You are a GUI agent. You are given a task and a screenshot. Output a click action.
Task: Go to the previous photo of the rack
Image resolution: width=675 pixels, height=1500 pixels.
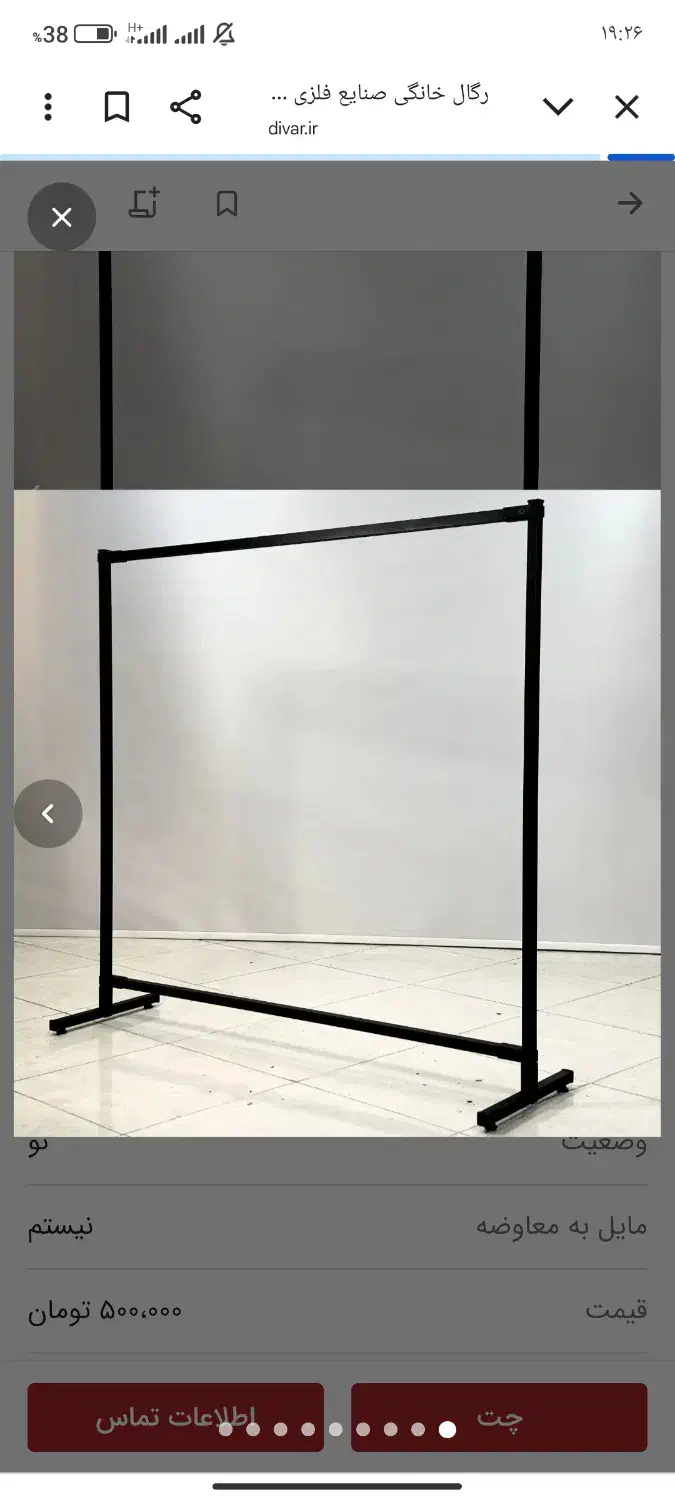[48, 814]
